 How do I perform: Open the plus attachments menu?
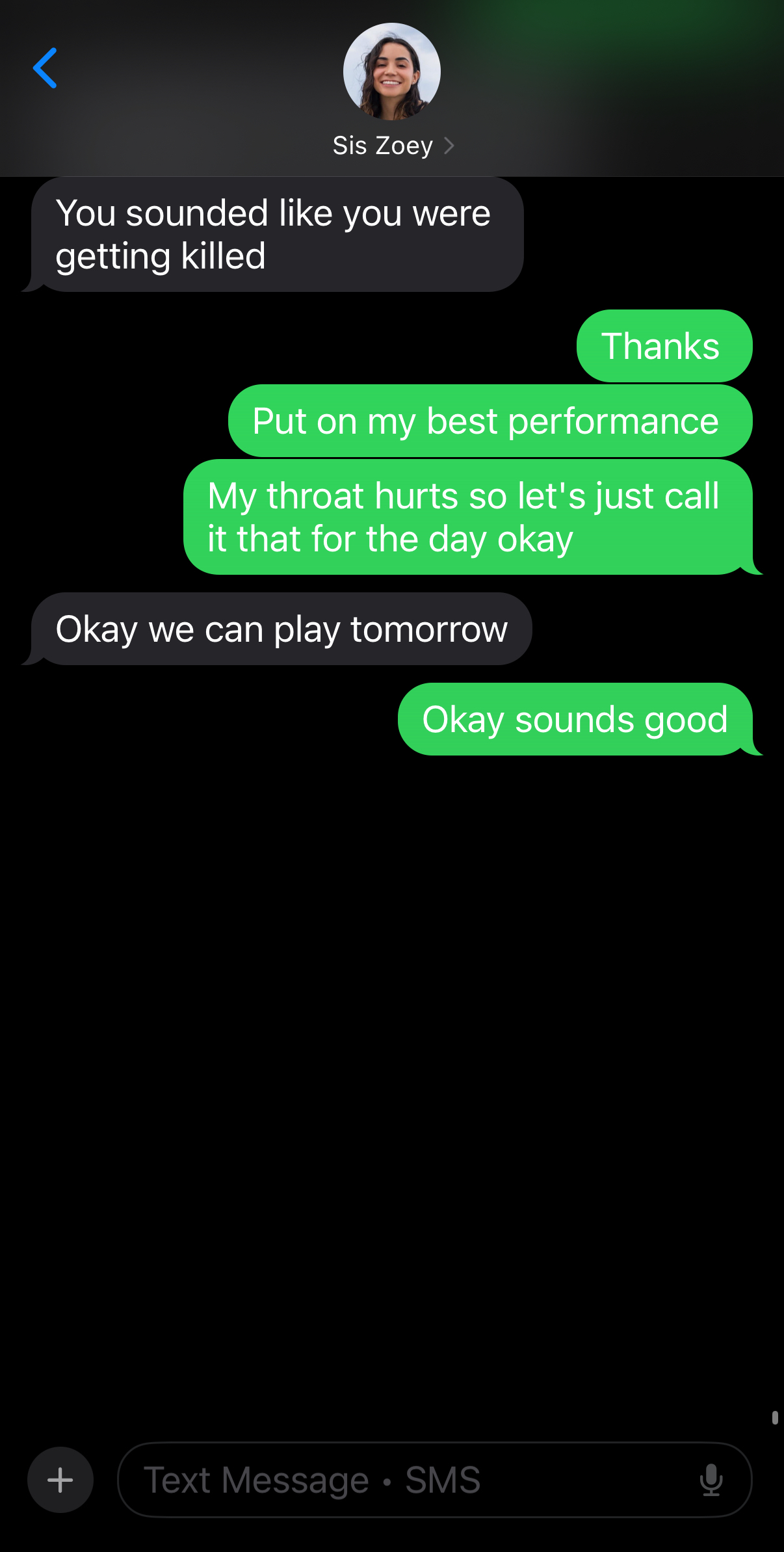(60, 1480)
